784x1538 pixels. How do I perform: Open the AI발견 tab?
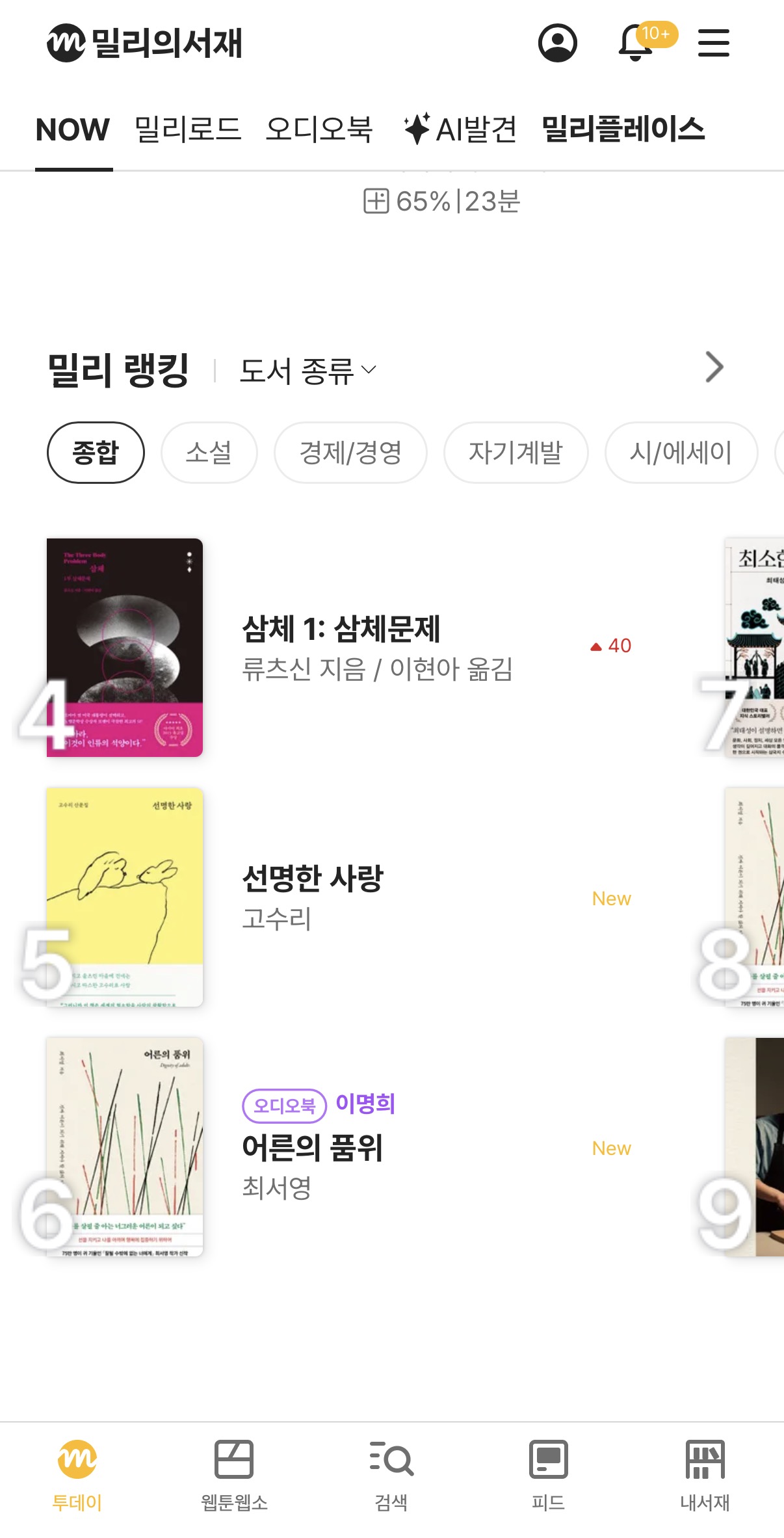460,129
